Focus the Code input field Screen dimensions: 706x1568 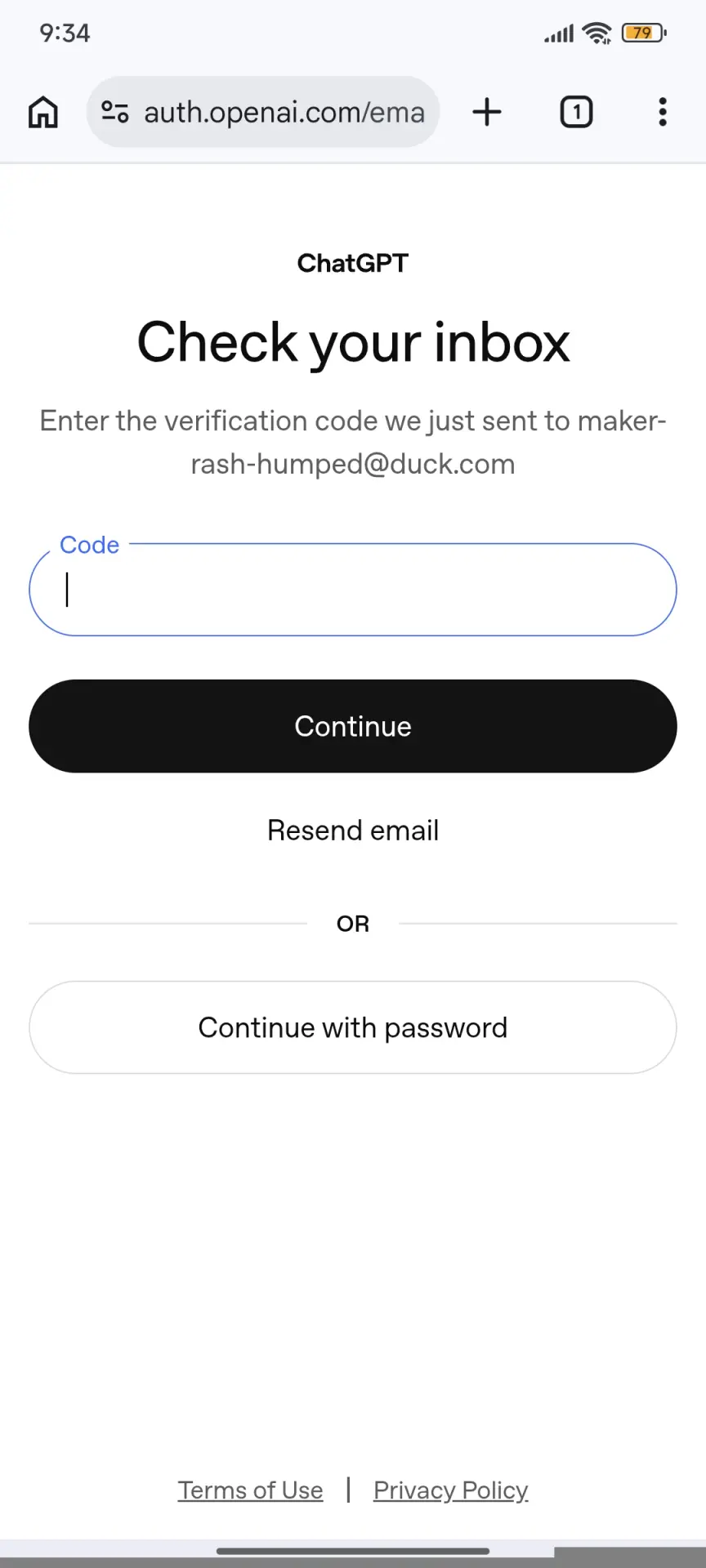point(353,590)
